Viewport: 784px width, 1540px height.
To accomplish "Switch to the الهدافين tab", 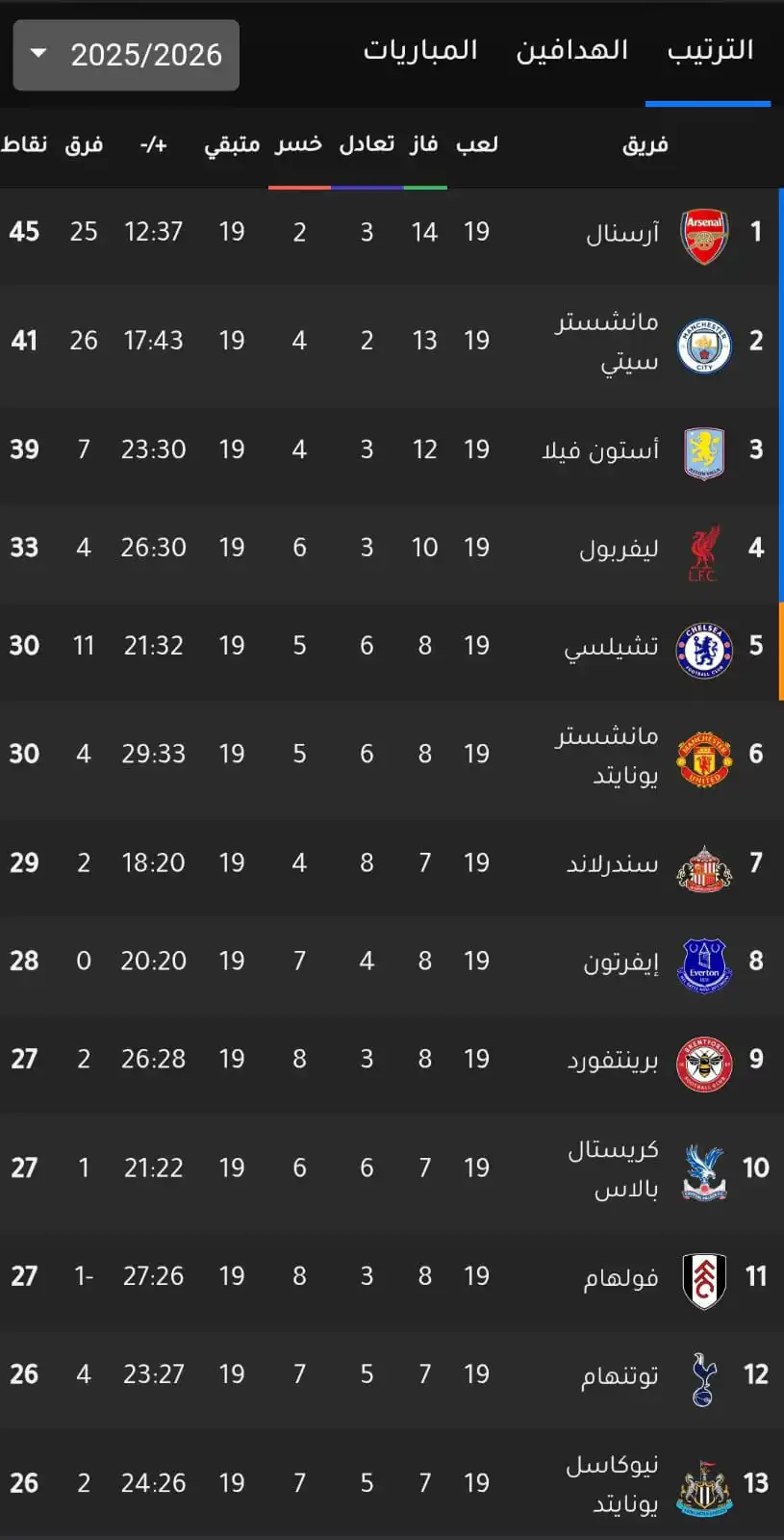I will click(x=572, y=49).
